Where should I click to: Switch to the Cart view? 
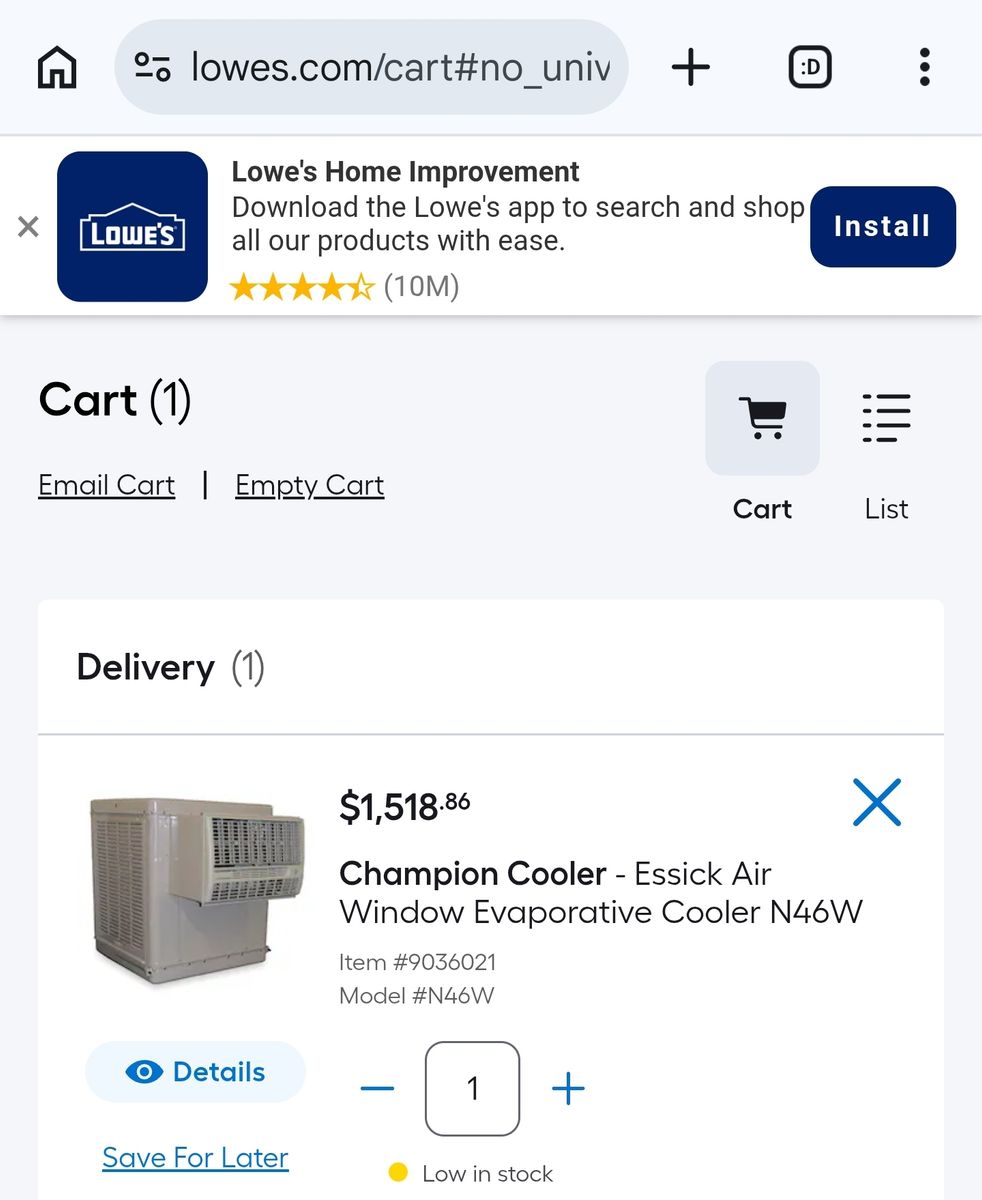pyautogui.click(x=762, y=419)
